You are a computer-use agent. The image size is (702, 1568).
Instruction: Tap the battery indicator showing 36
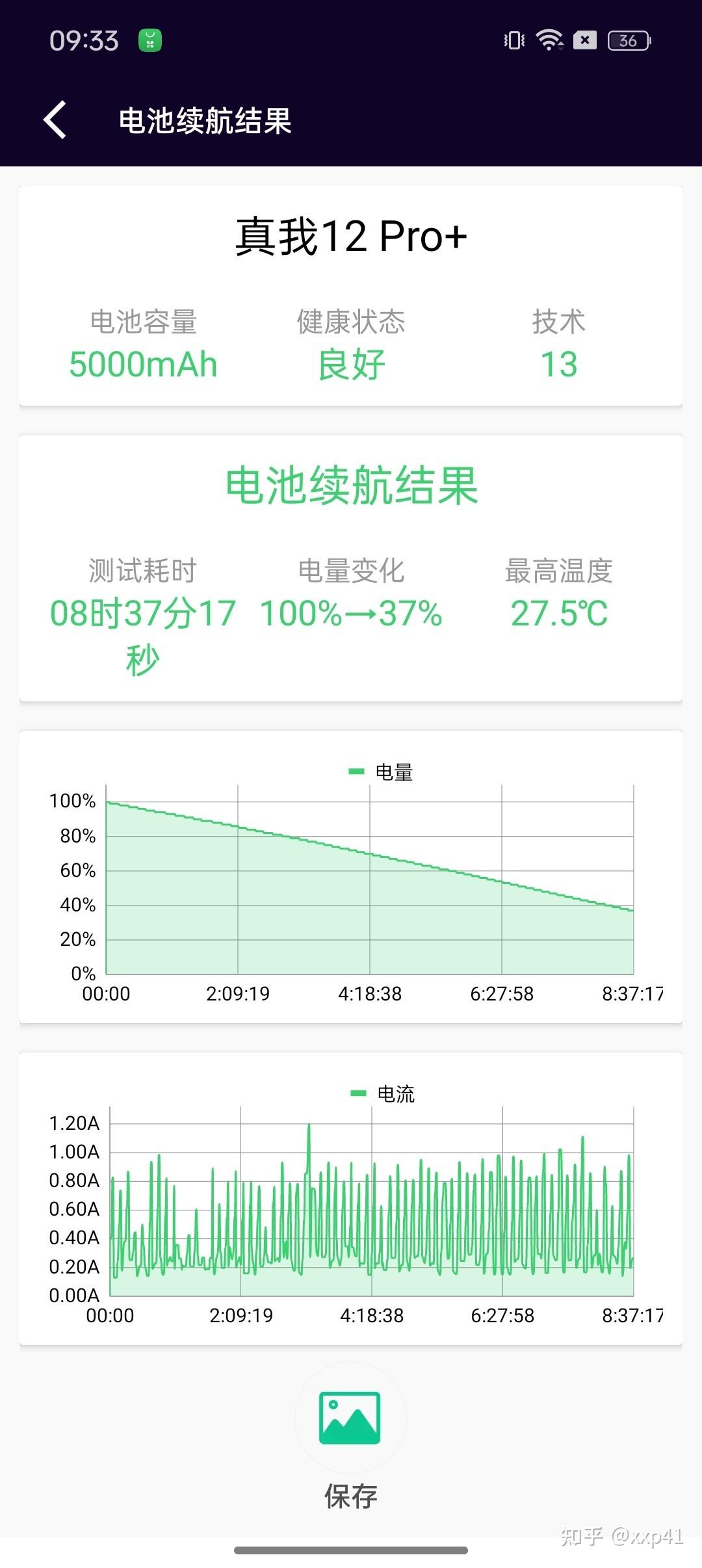(x=627, y=40)
